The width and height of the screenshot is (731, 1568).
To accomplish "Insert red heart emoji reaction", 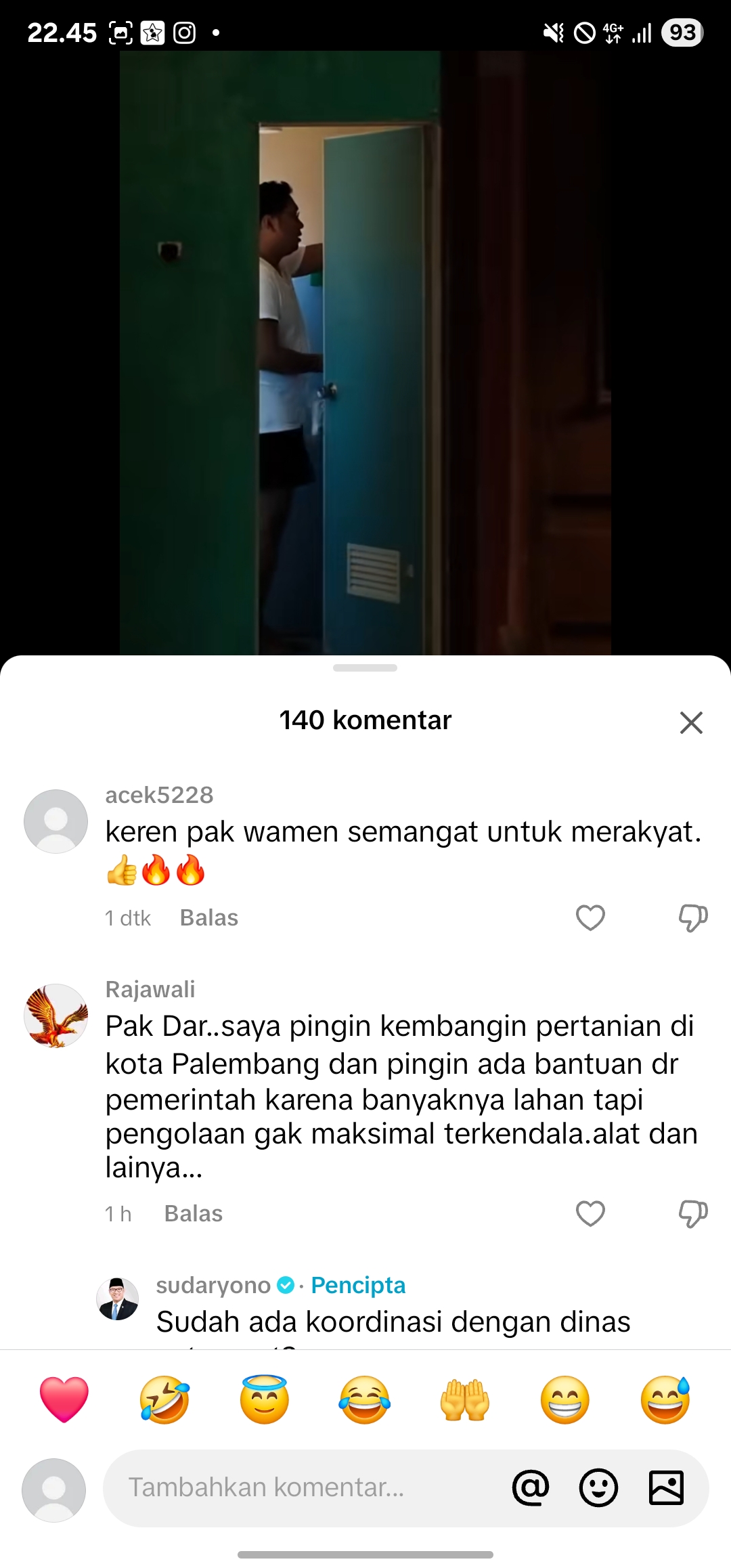I will [64, 1399].
